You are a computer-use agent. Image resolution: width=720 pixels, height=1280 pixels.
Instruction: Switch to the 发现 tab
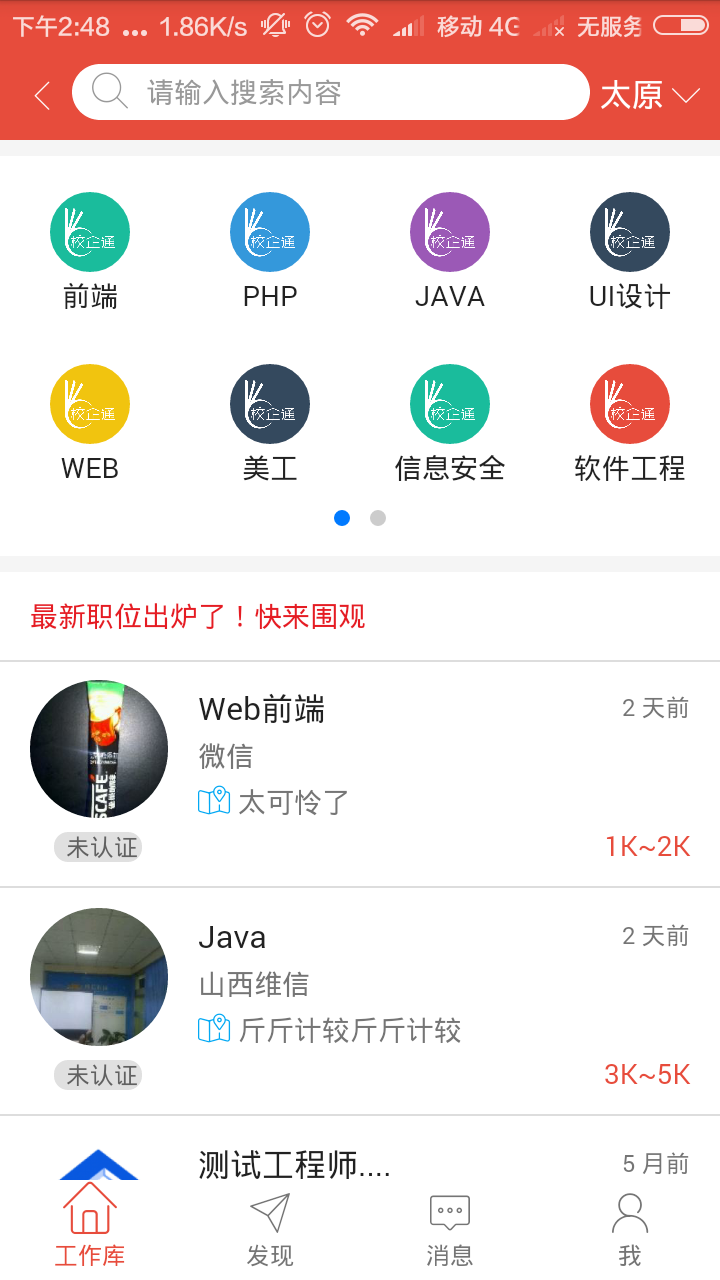(x=270, y=1226)
